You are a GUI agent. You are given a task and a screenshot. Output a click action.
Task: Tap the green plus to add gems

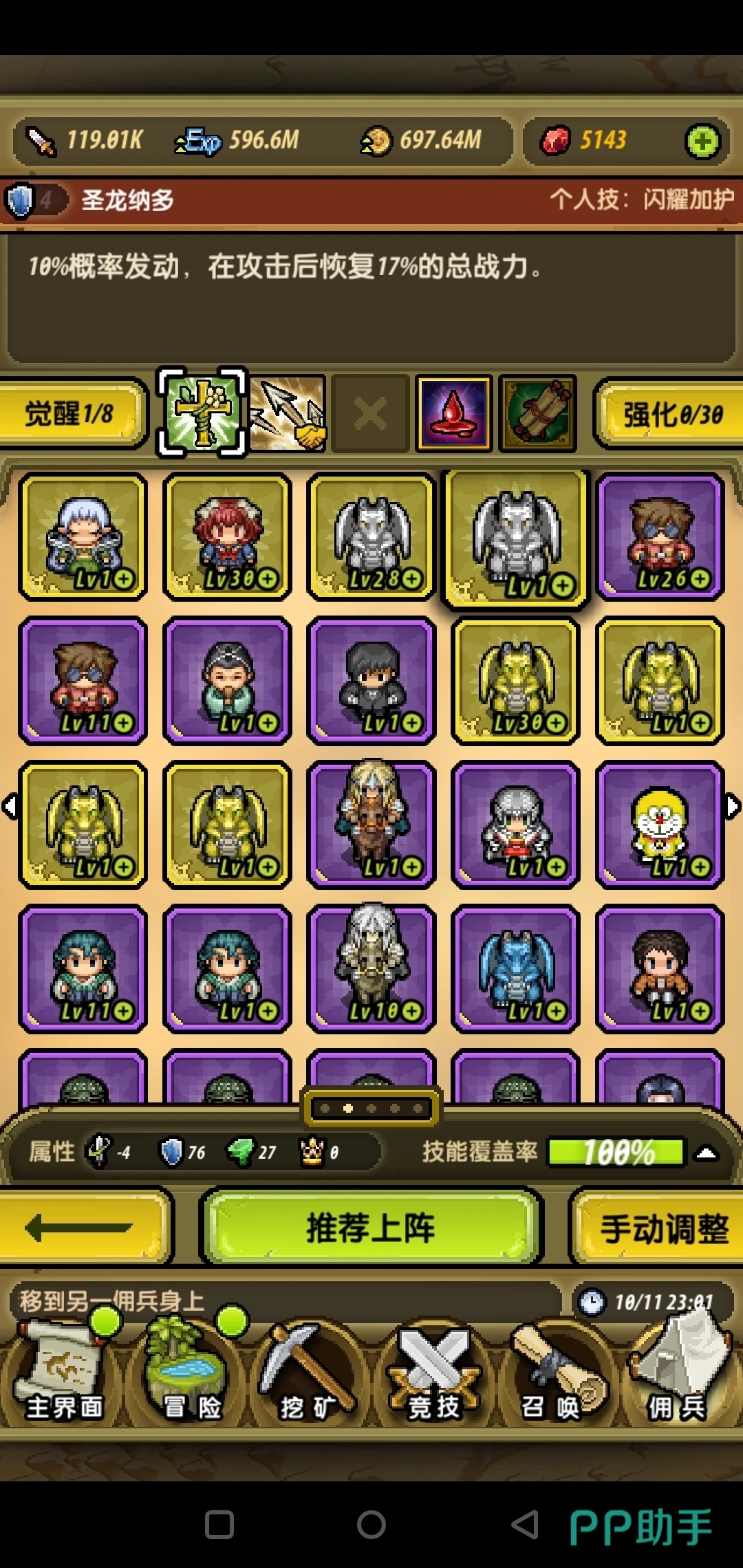tap(702, 142)
